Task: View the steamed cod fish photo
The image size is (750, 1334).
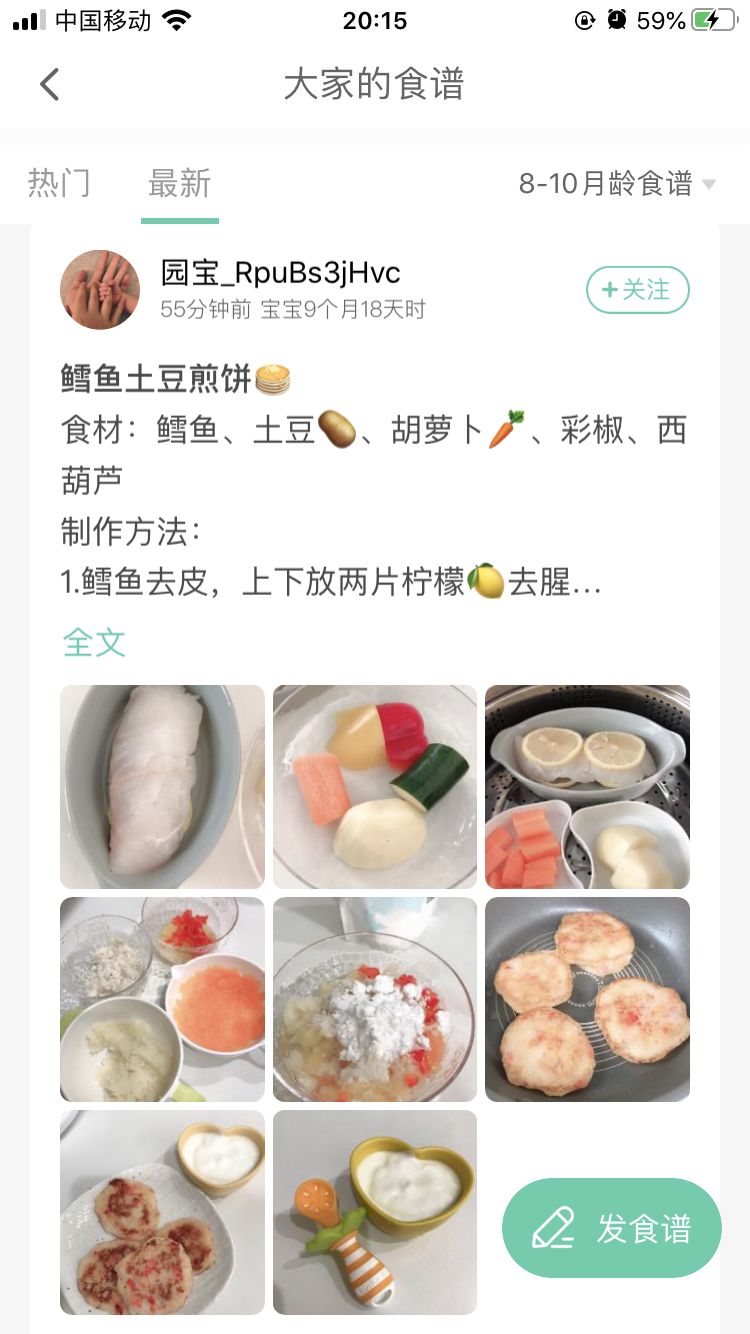Action: [162, 786]
